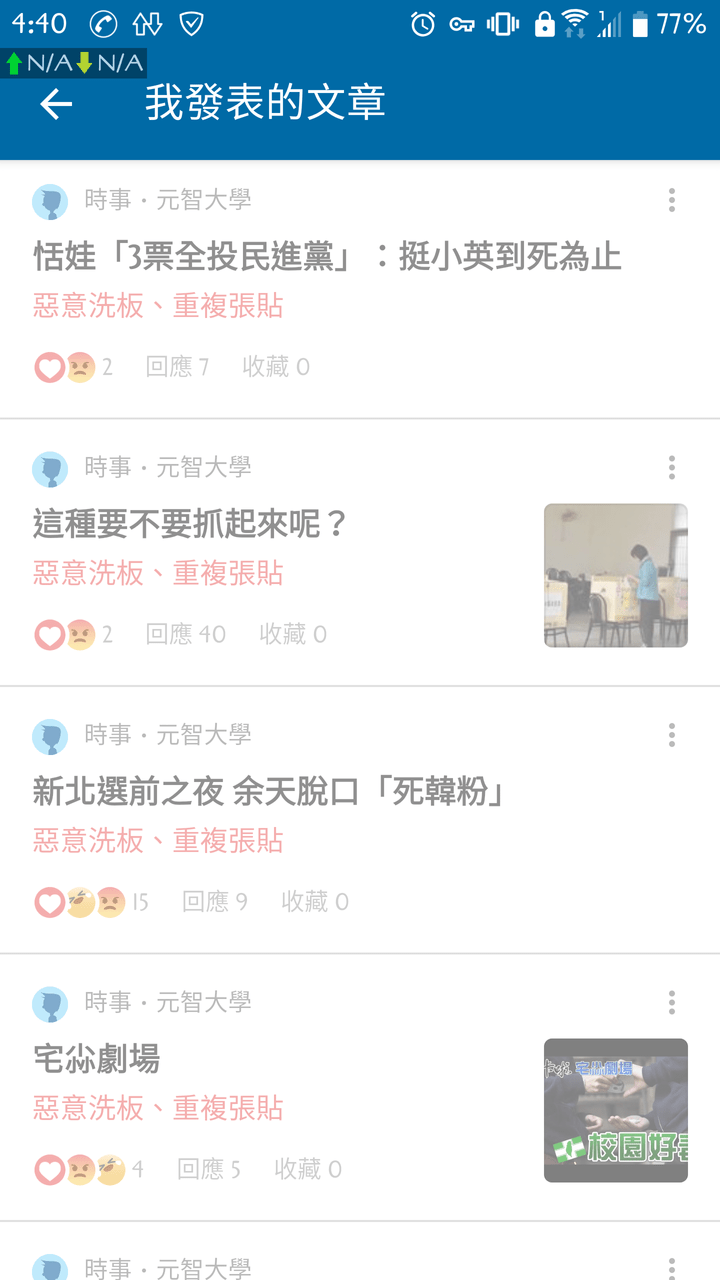
Task: View the 校園好 video thumbnail
Action: 616,1110
